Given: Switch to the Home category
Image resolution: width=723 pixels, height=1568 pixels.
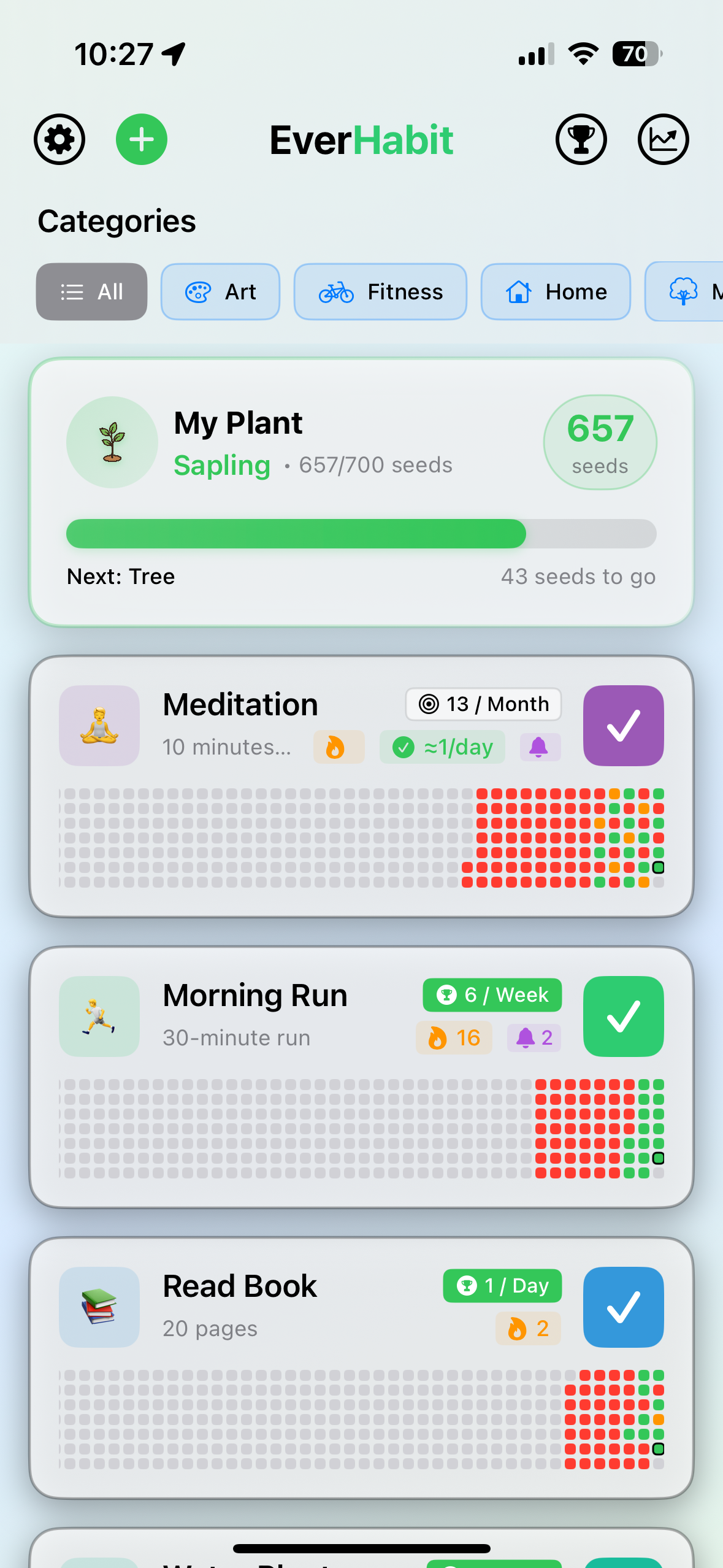Looking at the screenshot, I should coord(556,292).
